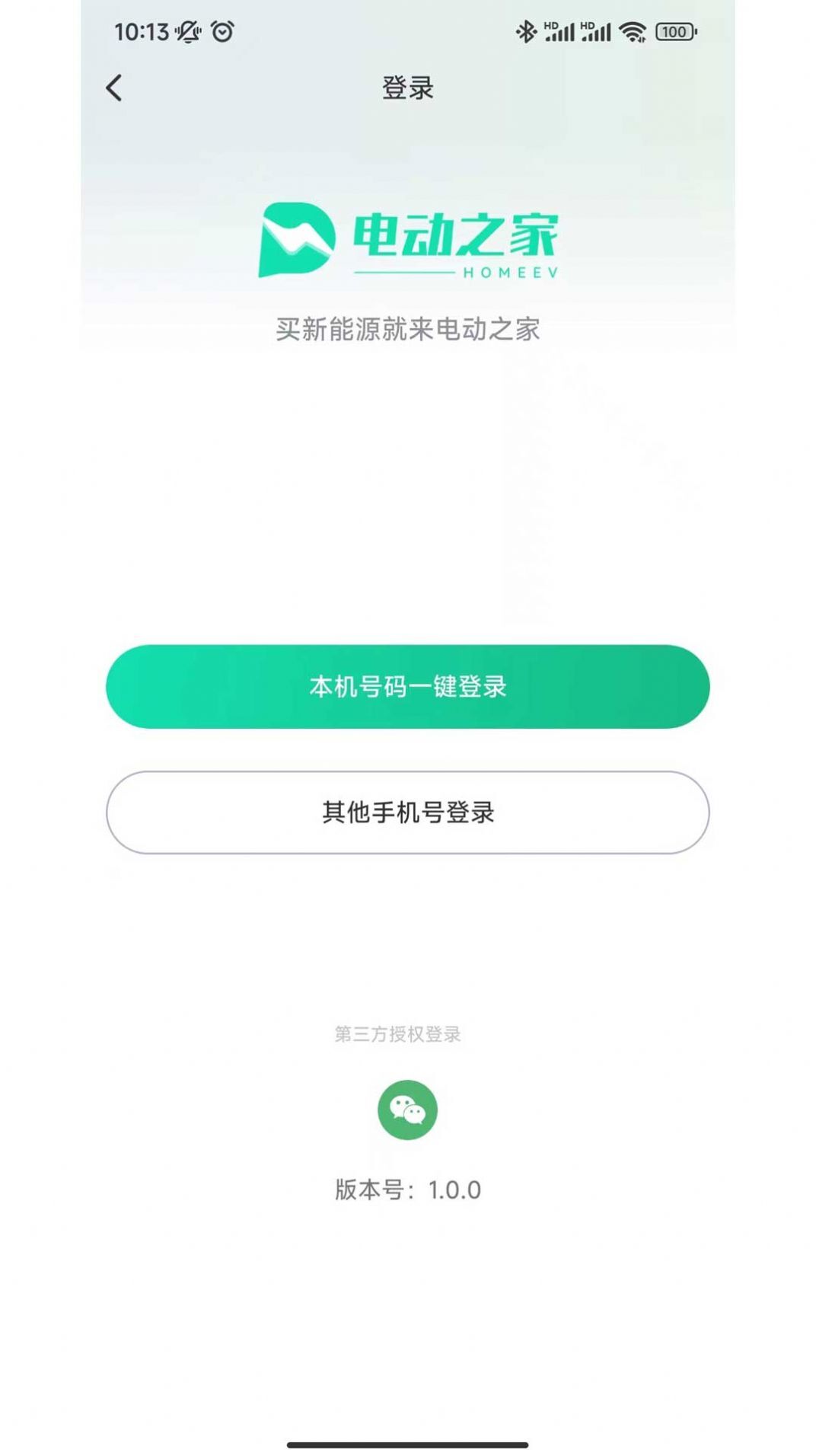Tap the battery indicator showing 100
Image resolution: width=816 pixels, height=1456 pixels.
(674, 33)
